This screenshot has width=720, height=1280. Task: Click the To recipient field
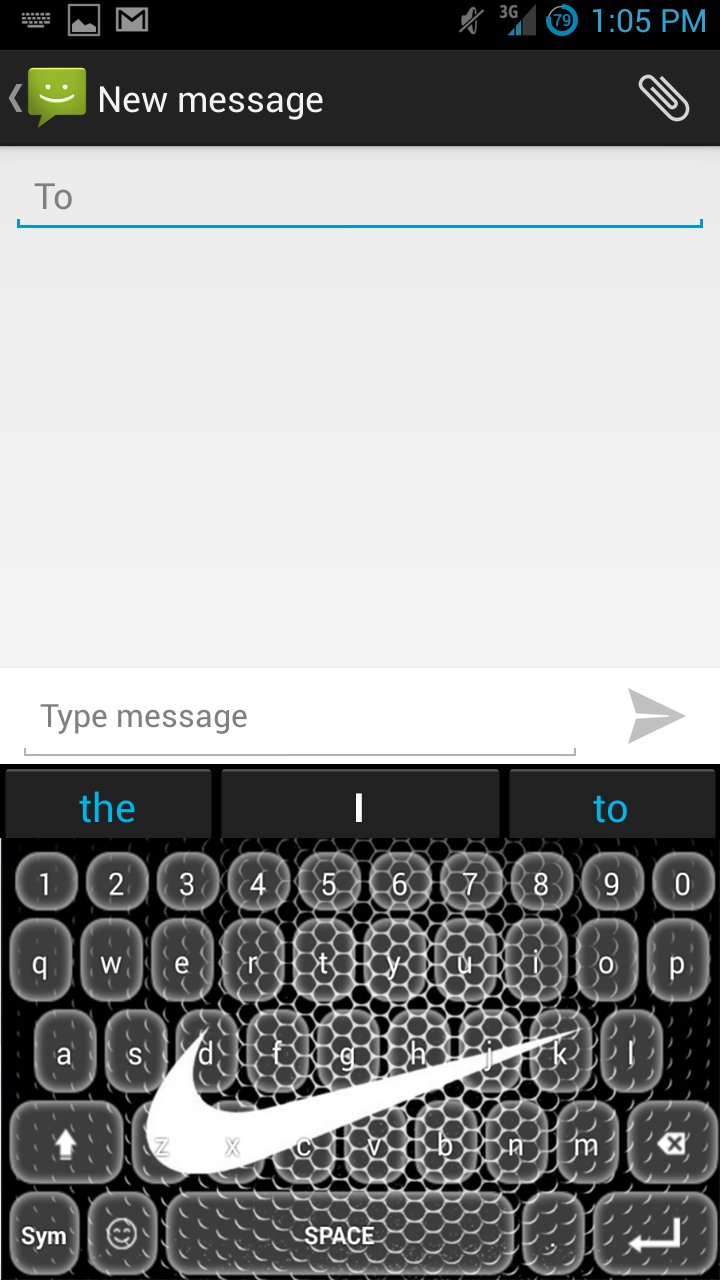(x=360, y=197)
